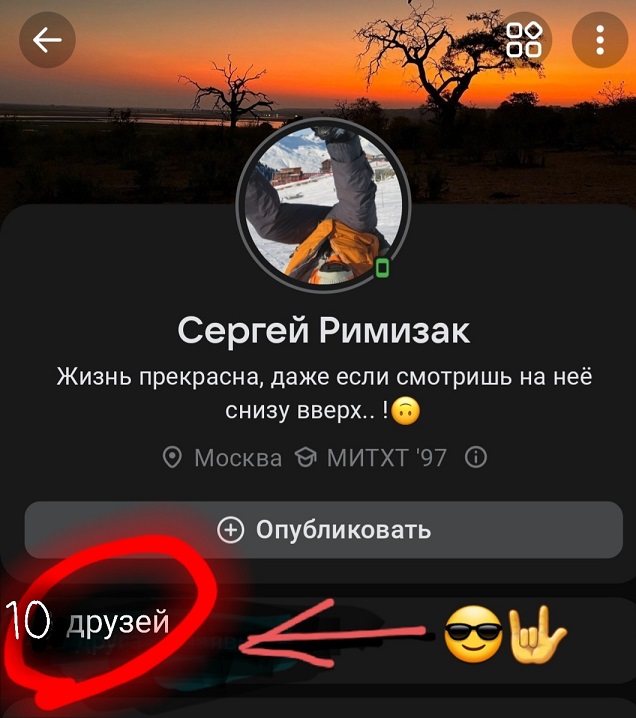
Task: Go back using the top arrow
Action: pyautogui.click(x=47, y=40)
